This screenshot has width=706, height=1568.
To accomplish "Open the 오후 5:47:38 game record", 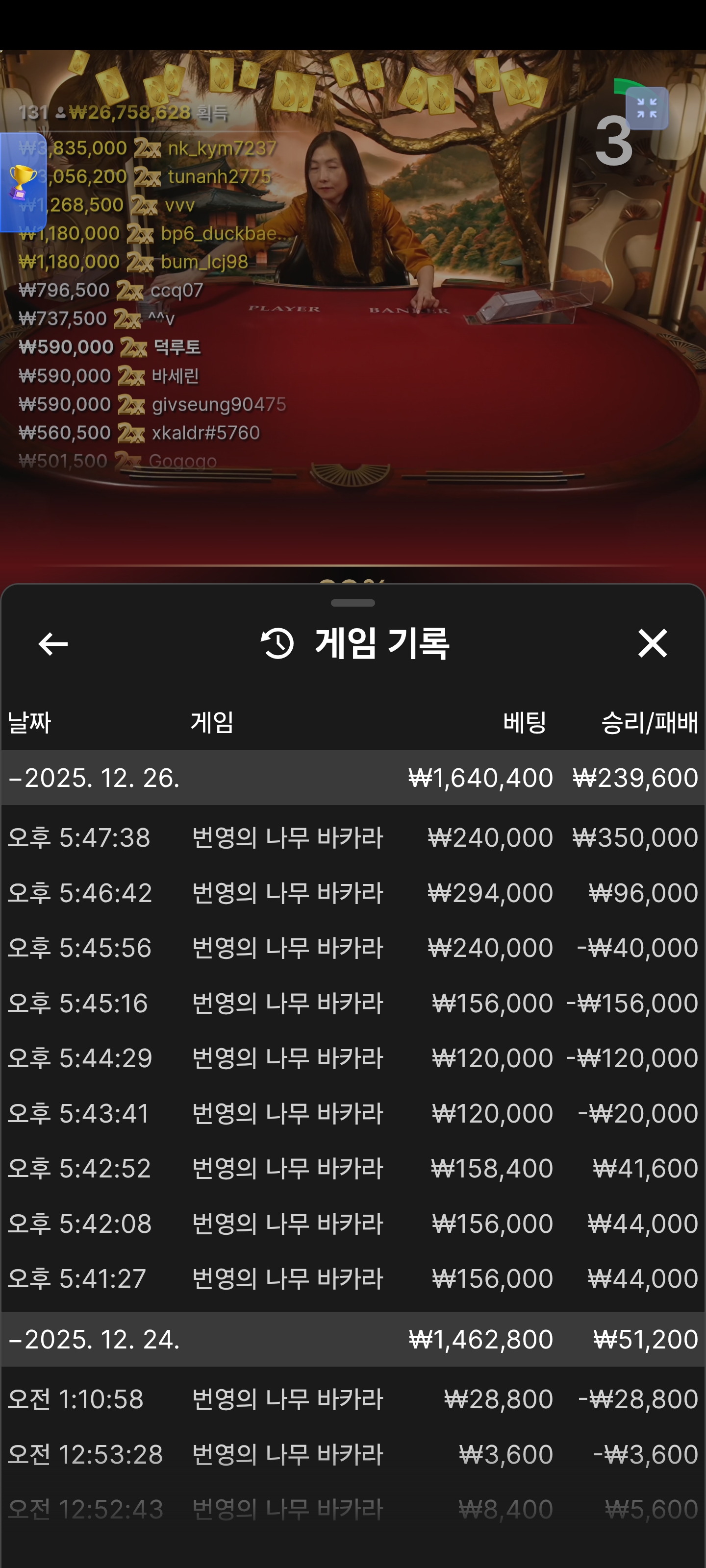I will click(x=353, y=837).
